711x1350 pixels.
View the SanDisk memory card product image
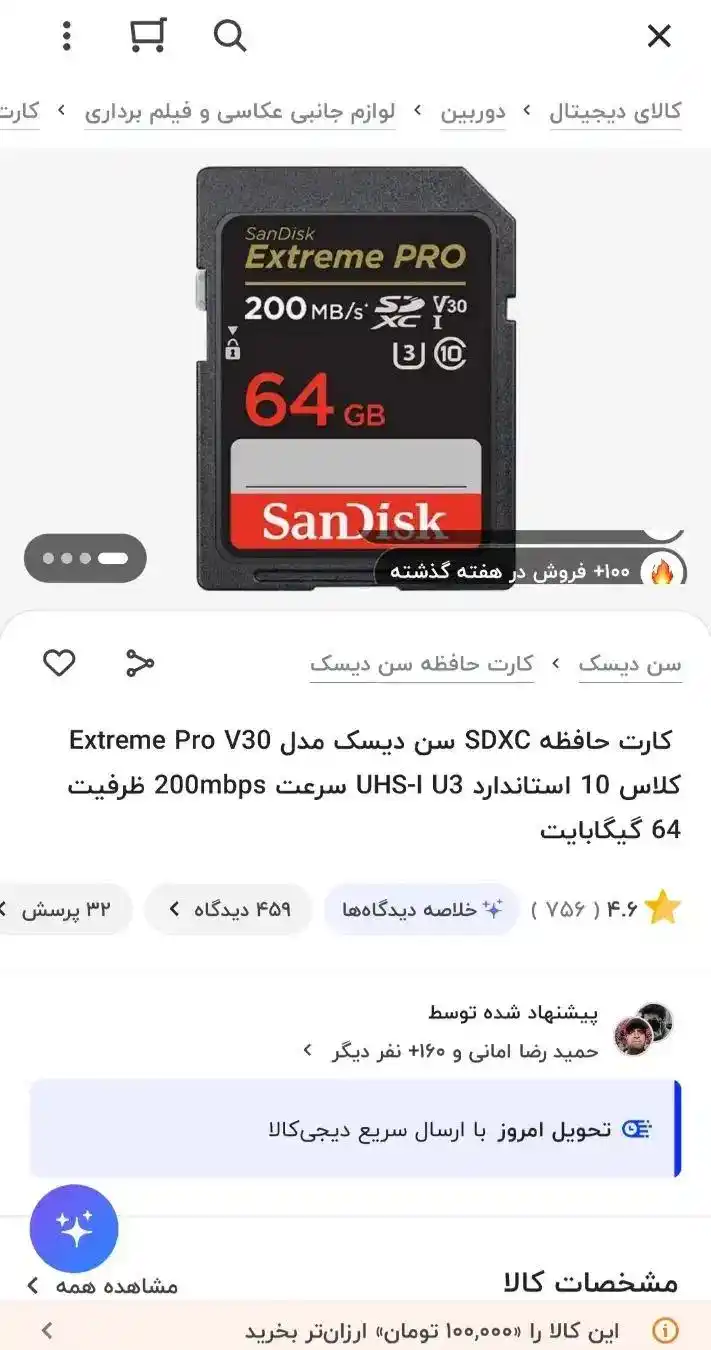click(356, 378)
